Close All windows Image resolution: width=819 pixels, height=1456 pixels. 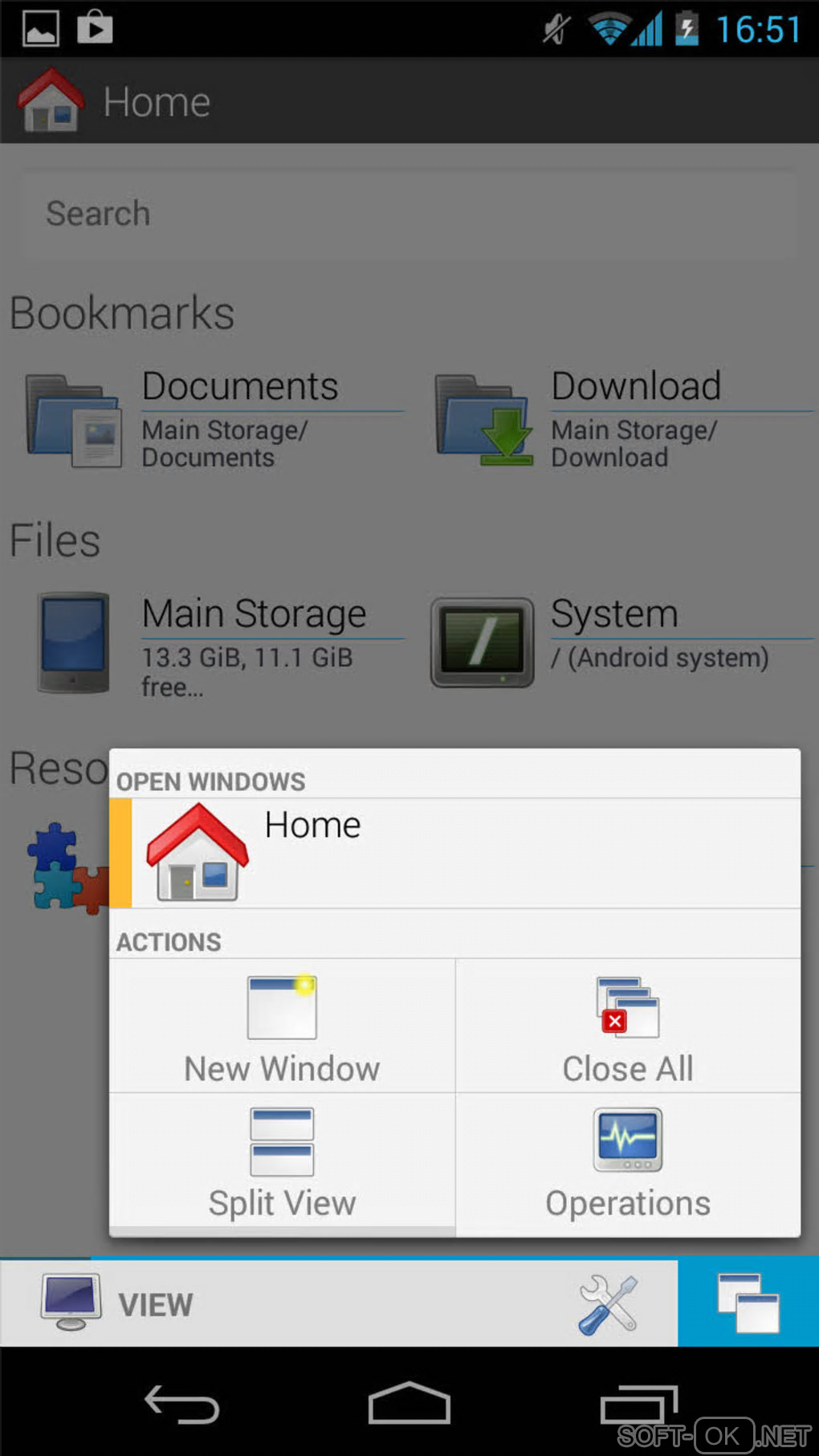point(628,1026)
